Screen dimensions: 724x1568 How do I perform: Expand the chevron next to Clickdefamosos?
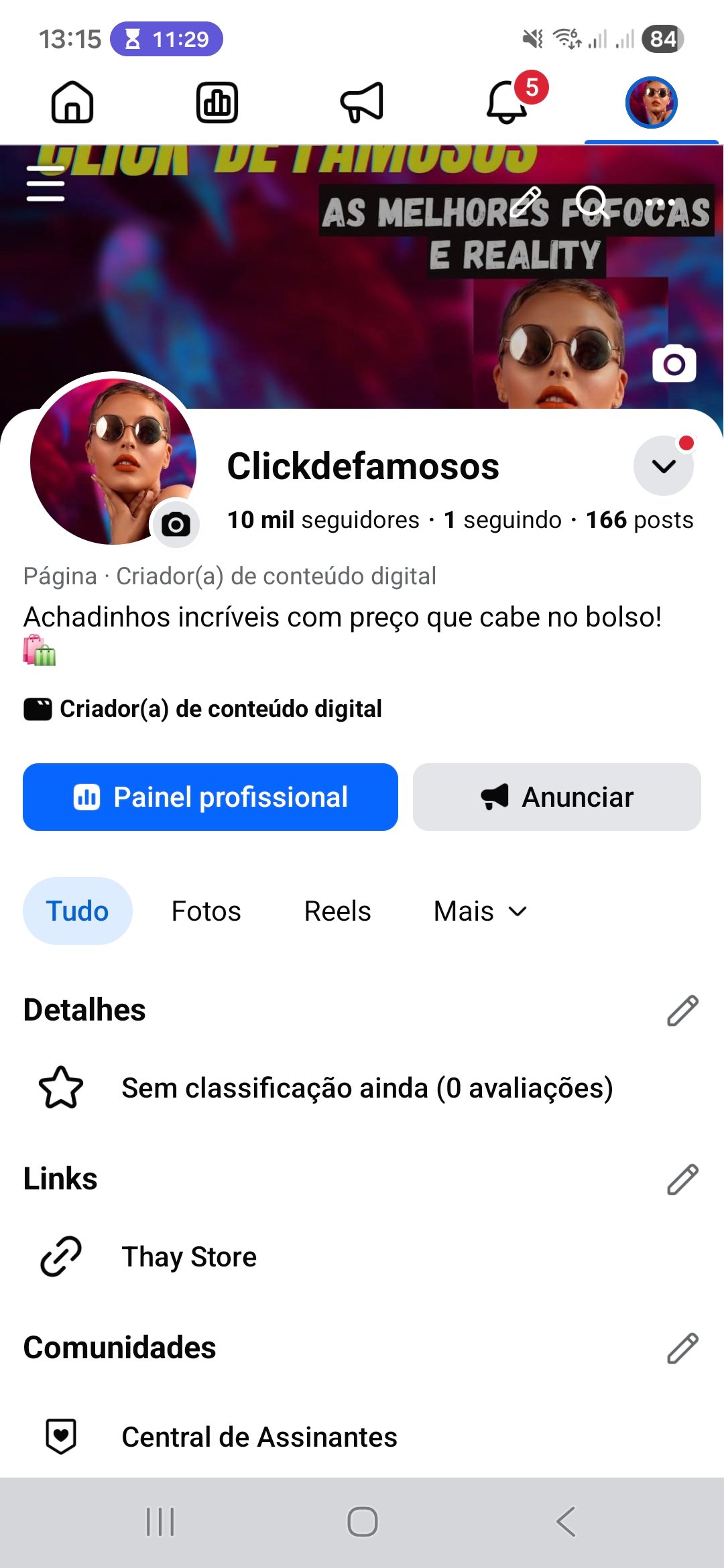click(663, 466)
